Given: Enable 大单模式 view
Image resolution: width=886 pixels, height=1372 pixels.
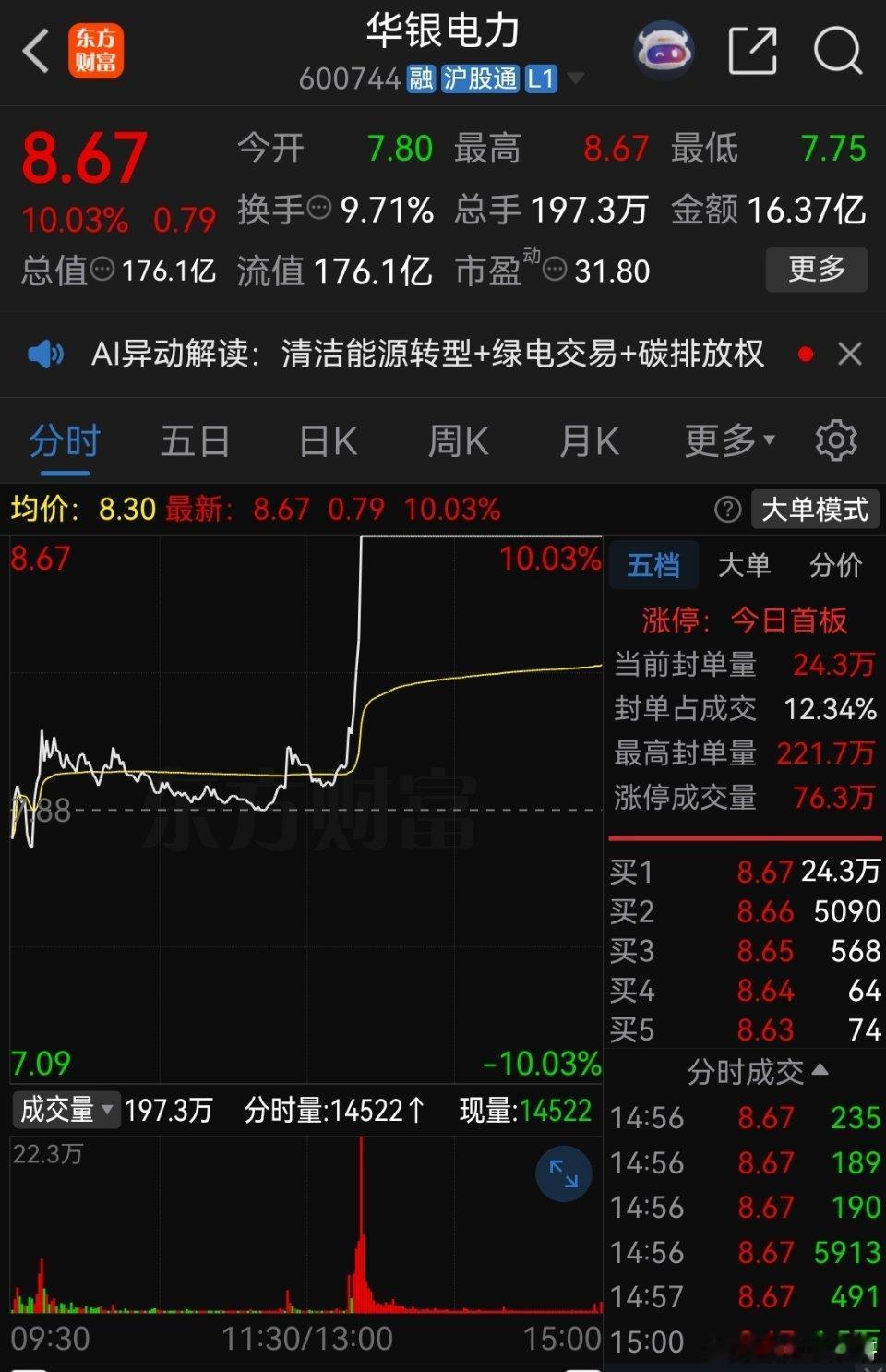Looking at the screenshot, I should pos(814,509).
